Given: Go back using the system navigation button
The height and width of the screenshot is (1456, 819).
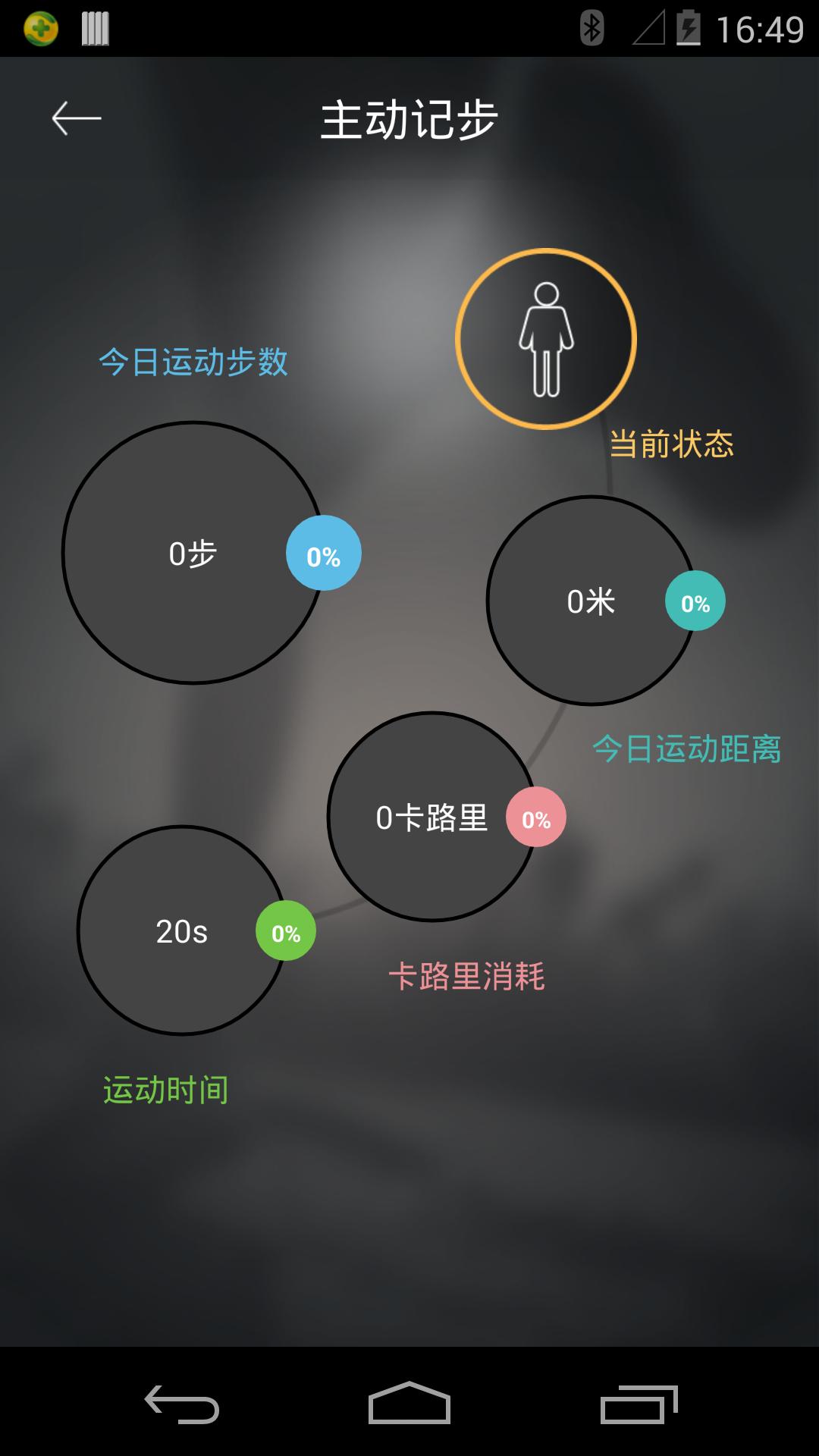Looking at the screenshot, I should point(182,1403).
